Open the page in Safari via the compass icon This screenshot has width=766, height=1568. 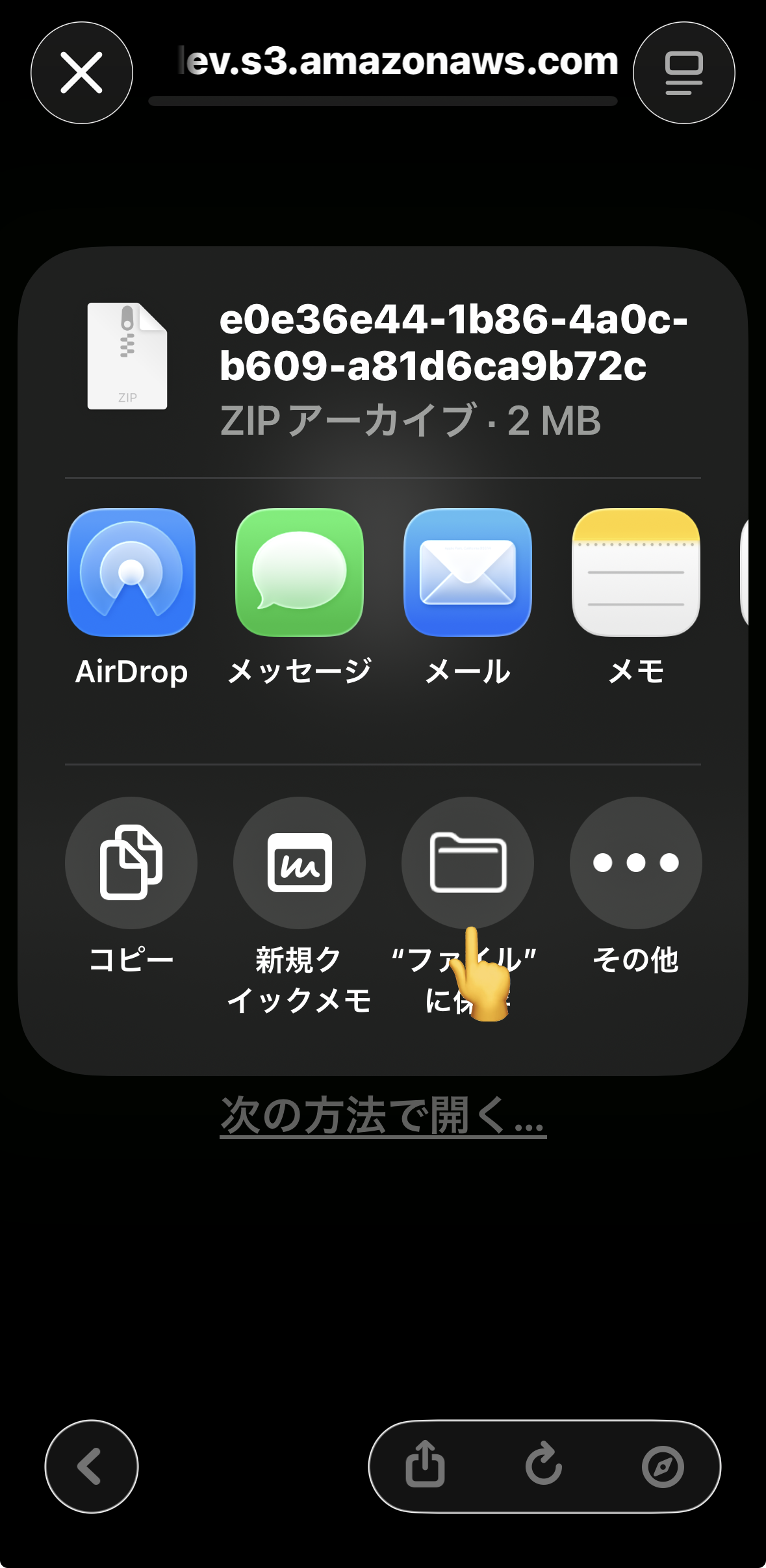(x=663, y=1466)
